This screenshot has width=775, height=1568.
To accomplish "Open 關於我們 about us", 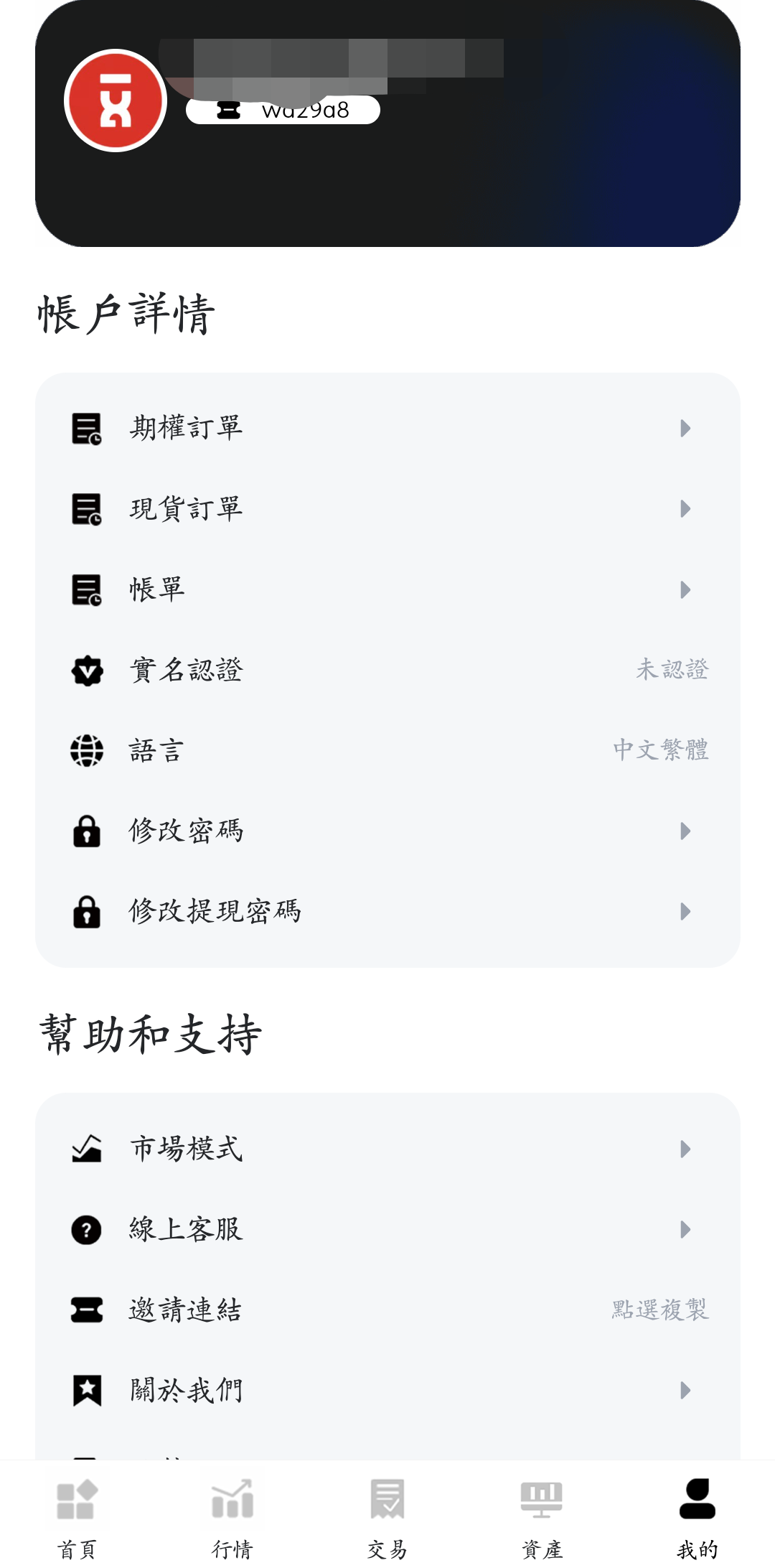I will 387,1391.
